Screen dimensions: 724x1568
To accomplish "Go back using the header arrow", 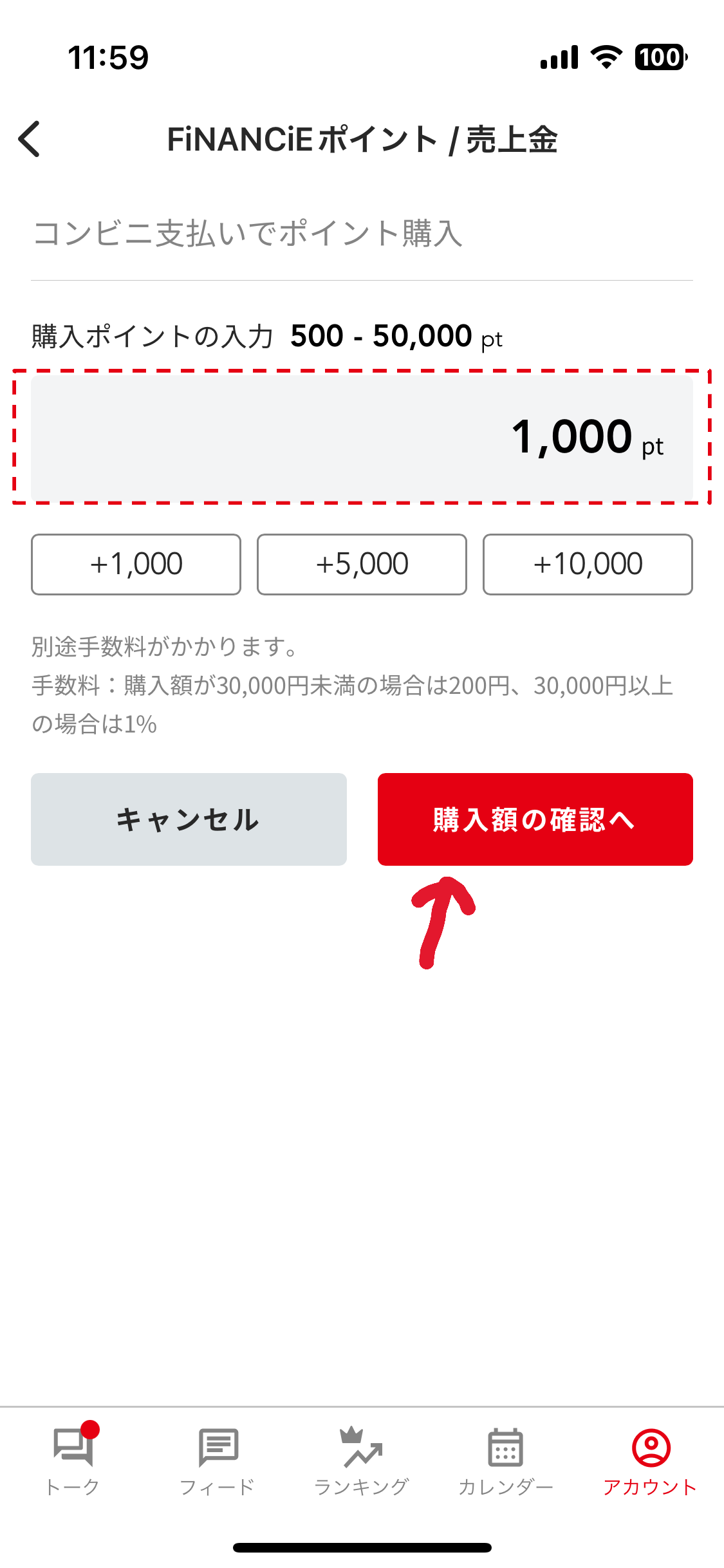I will point(30,139).
